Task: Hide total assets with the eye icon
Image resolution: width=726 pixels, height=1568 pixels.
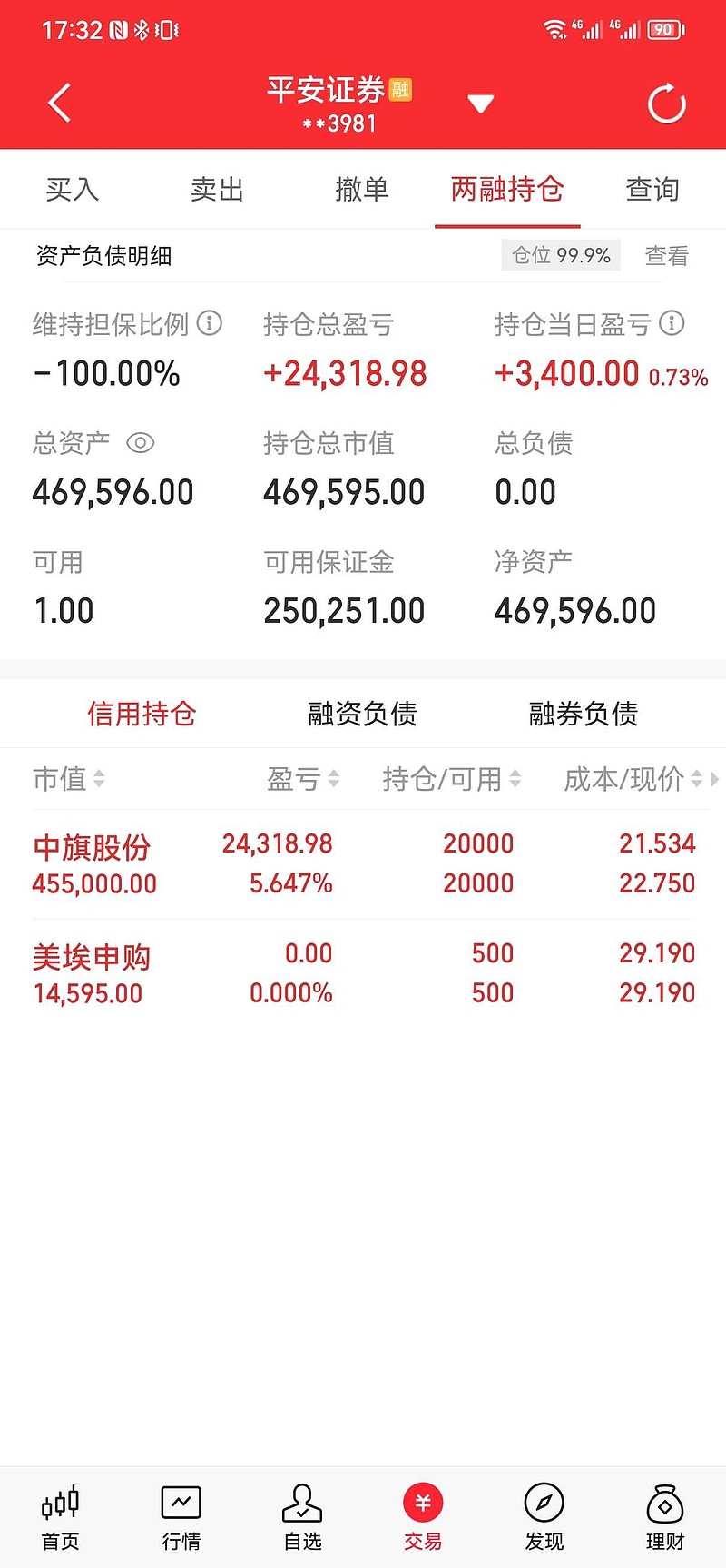Action: coord(140,443)
